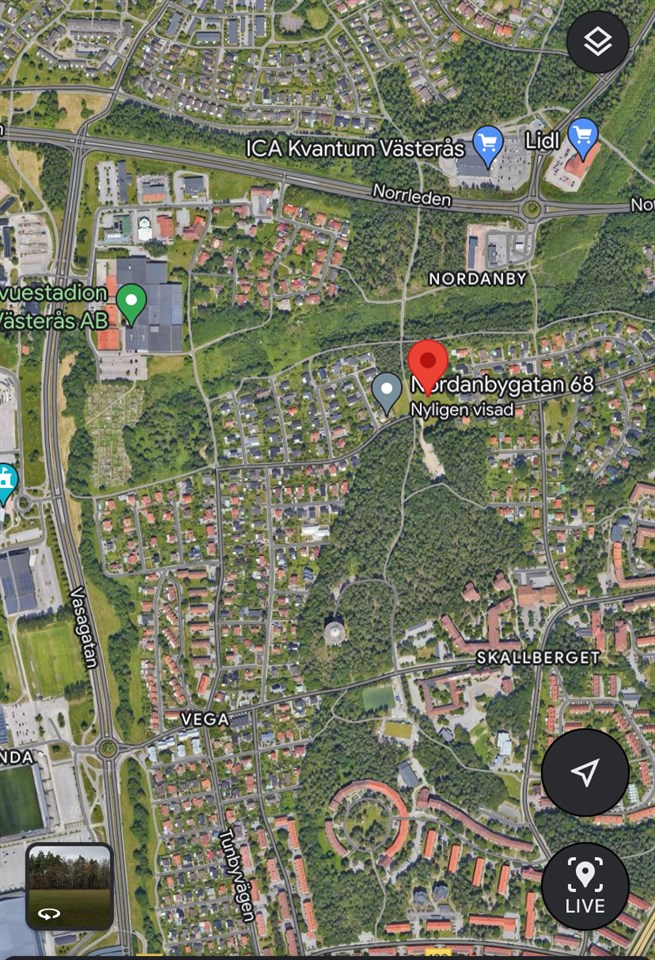Image resolution: width=655 pixels, height=960 pixels.
Task: Start Live View navigation
Action: (x=585, y=886)
